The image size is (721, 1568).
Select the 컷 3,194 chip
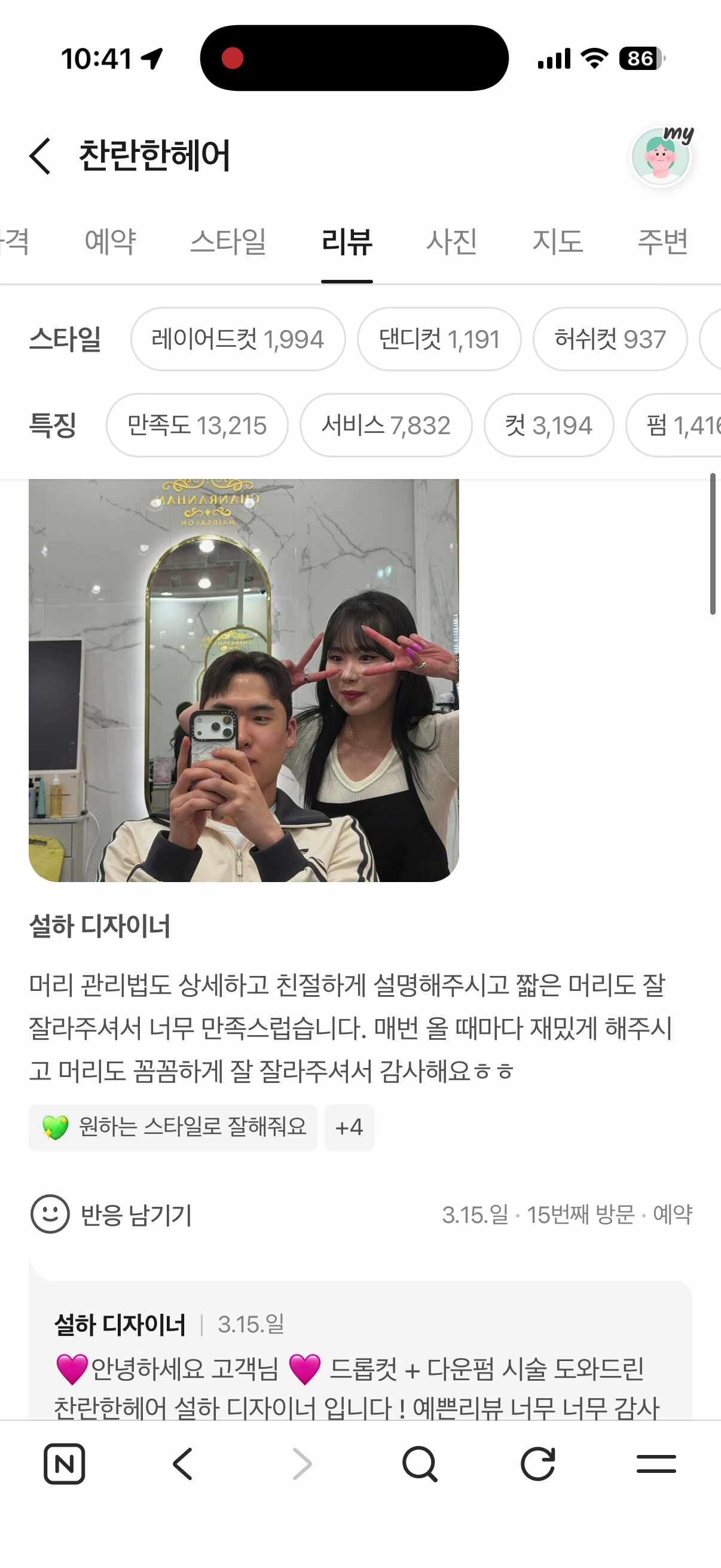548,425
